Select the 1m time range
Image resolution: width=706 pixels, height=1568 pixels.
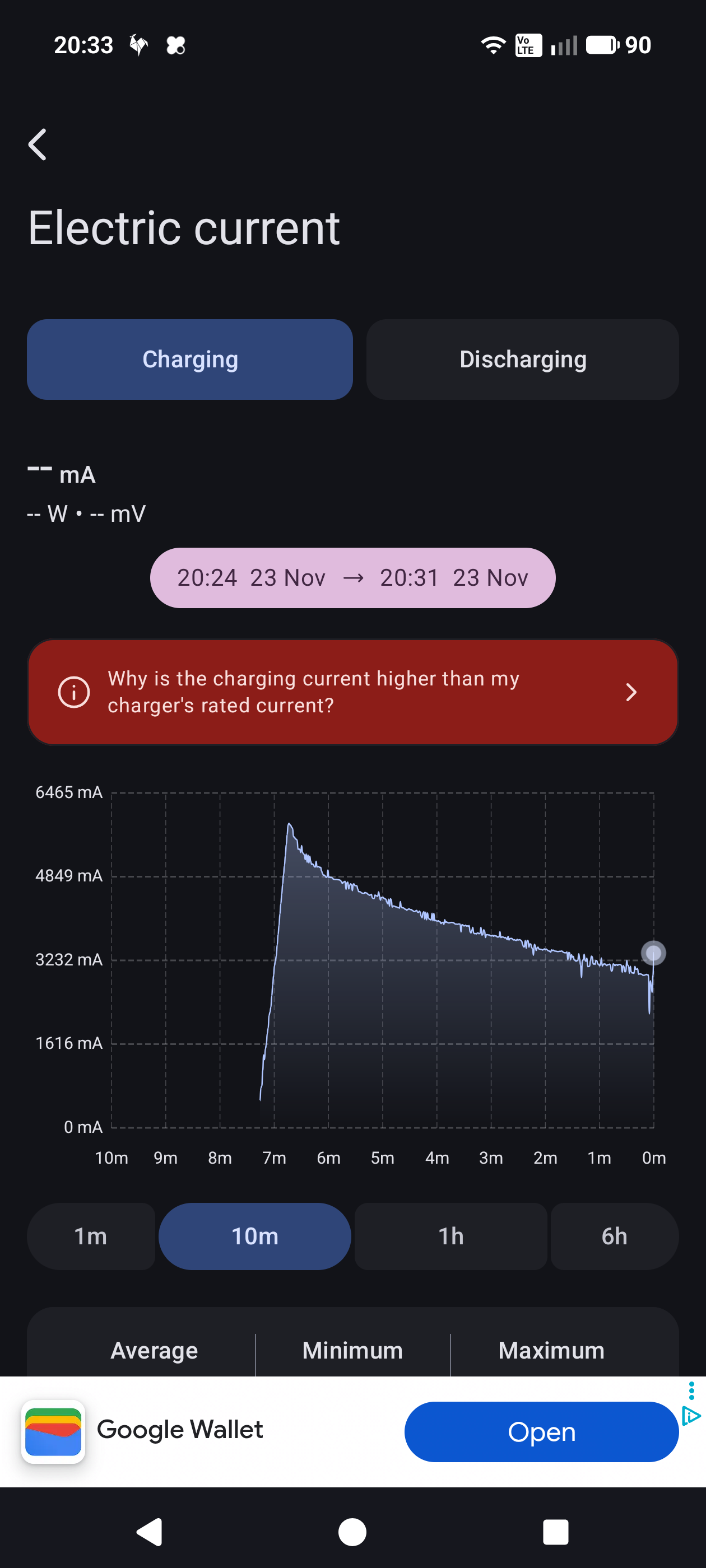coord(91,1236)
